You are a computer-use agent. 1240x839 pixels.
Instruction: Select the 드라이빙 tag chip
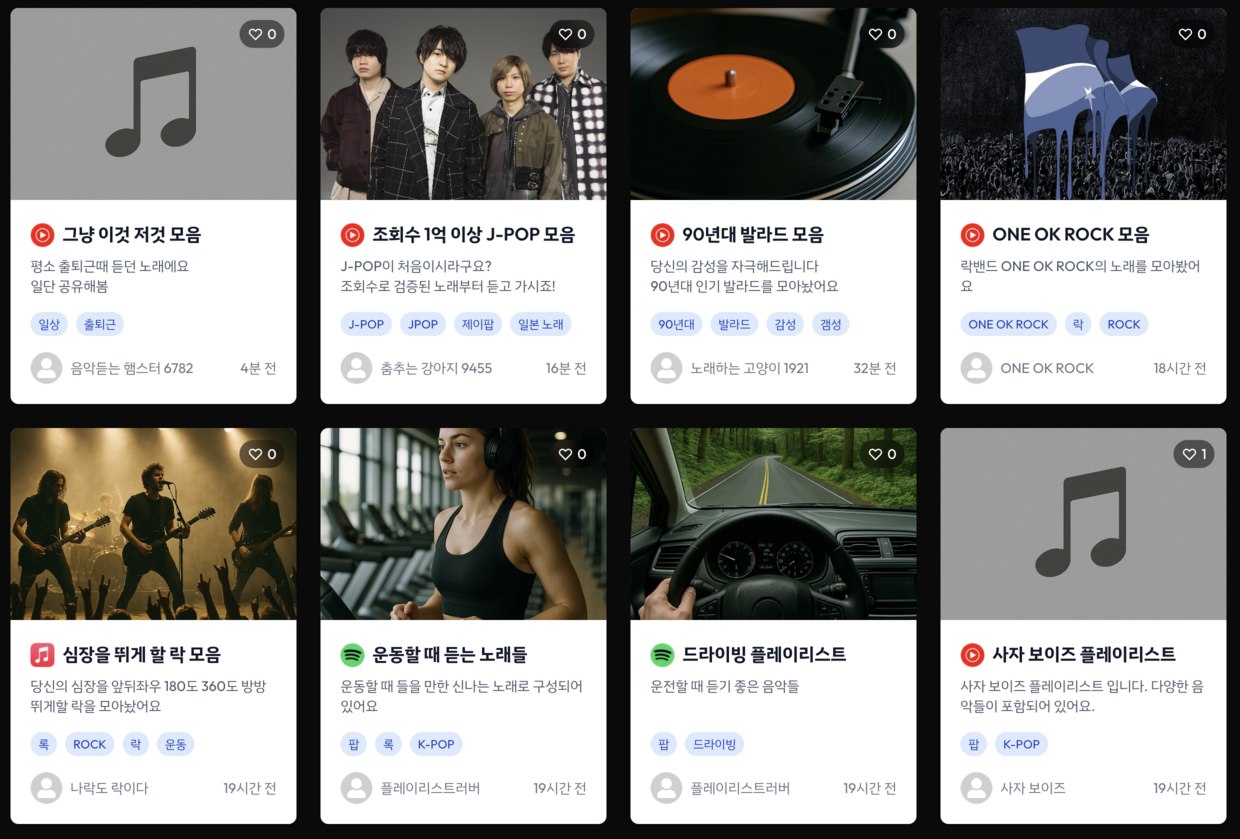[x=714, y=744]
